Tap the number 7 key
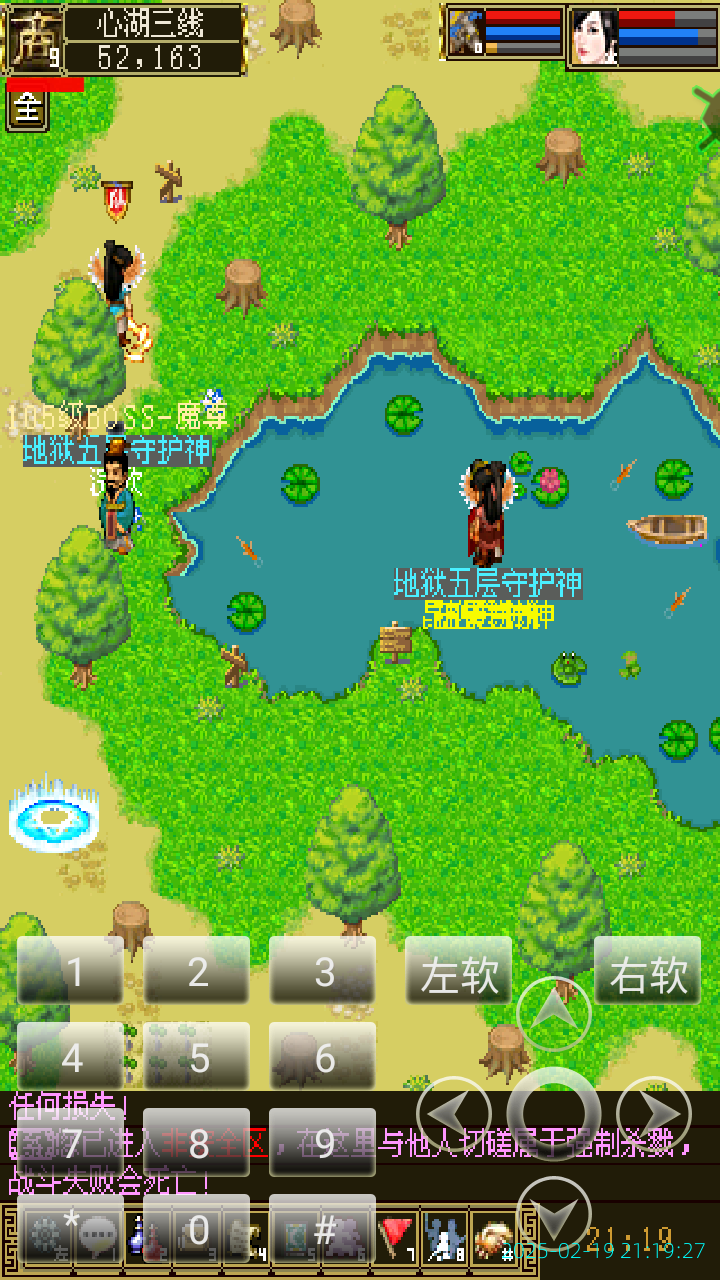Screen dimensions: 720x1280 (x=71, y=1142)
